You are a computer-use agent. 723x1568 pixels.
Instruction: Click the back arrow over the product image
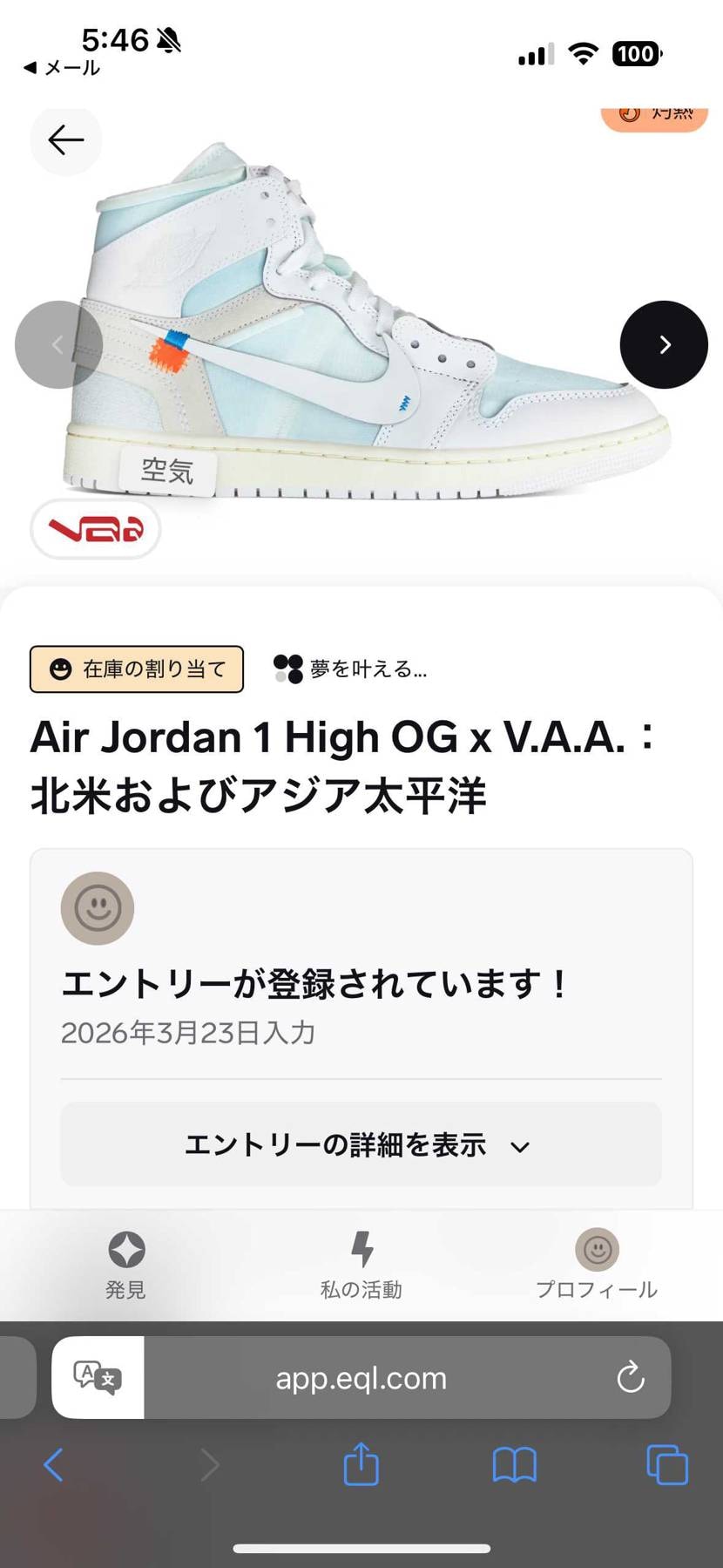66,140
